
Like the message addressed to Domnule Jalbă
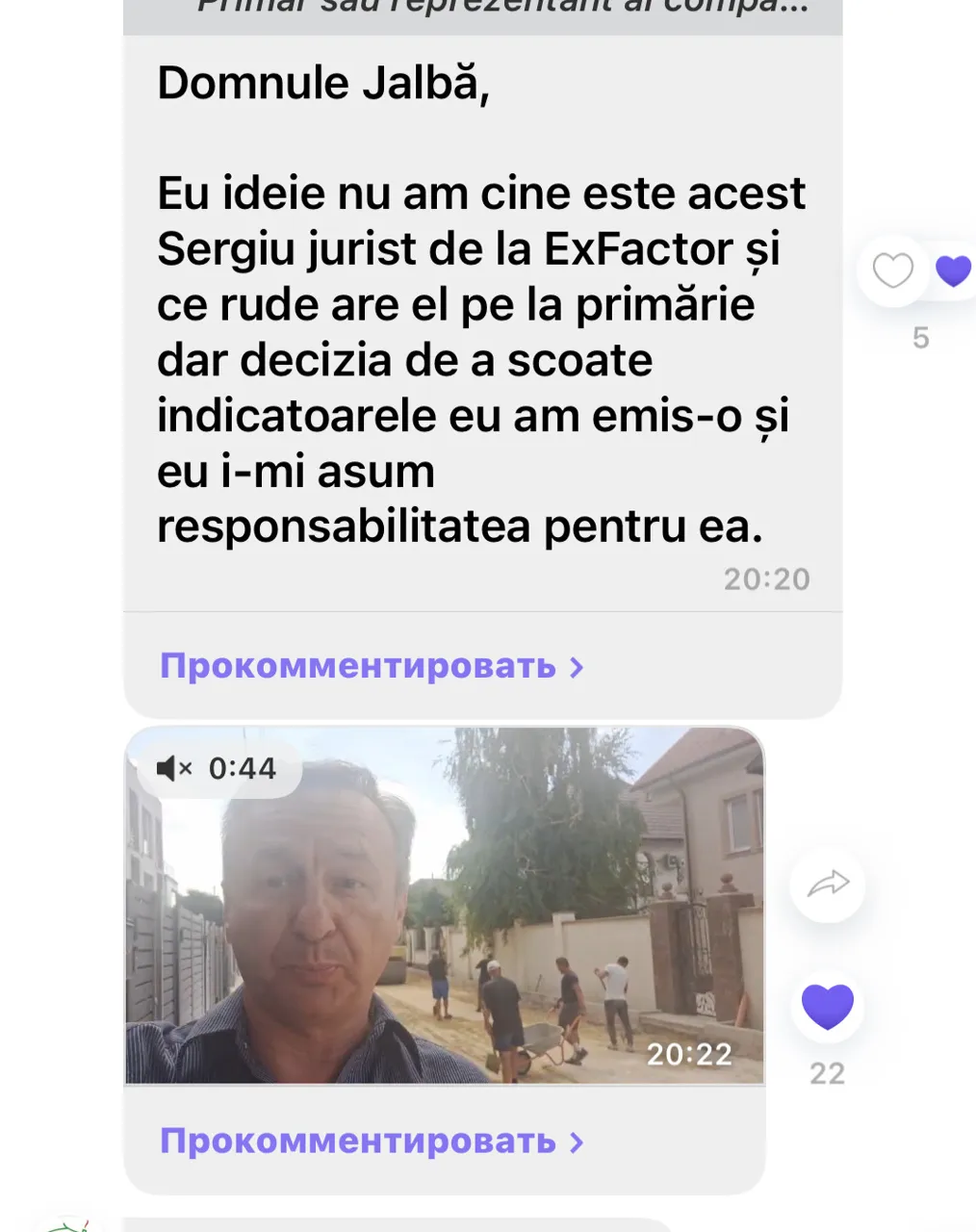pos(892,270)
